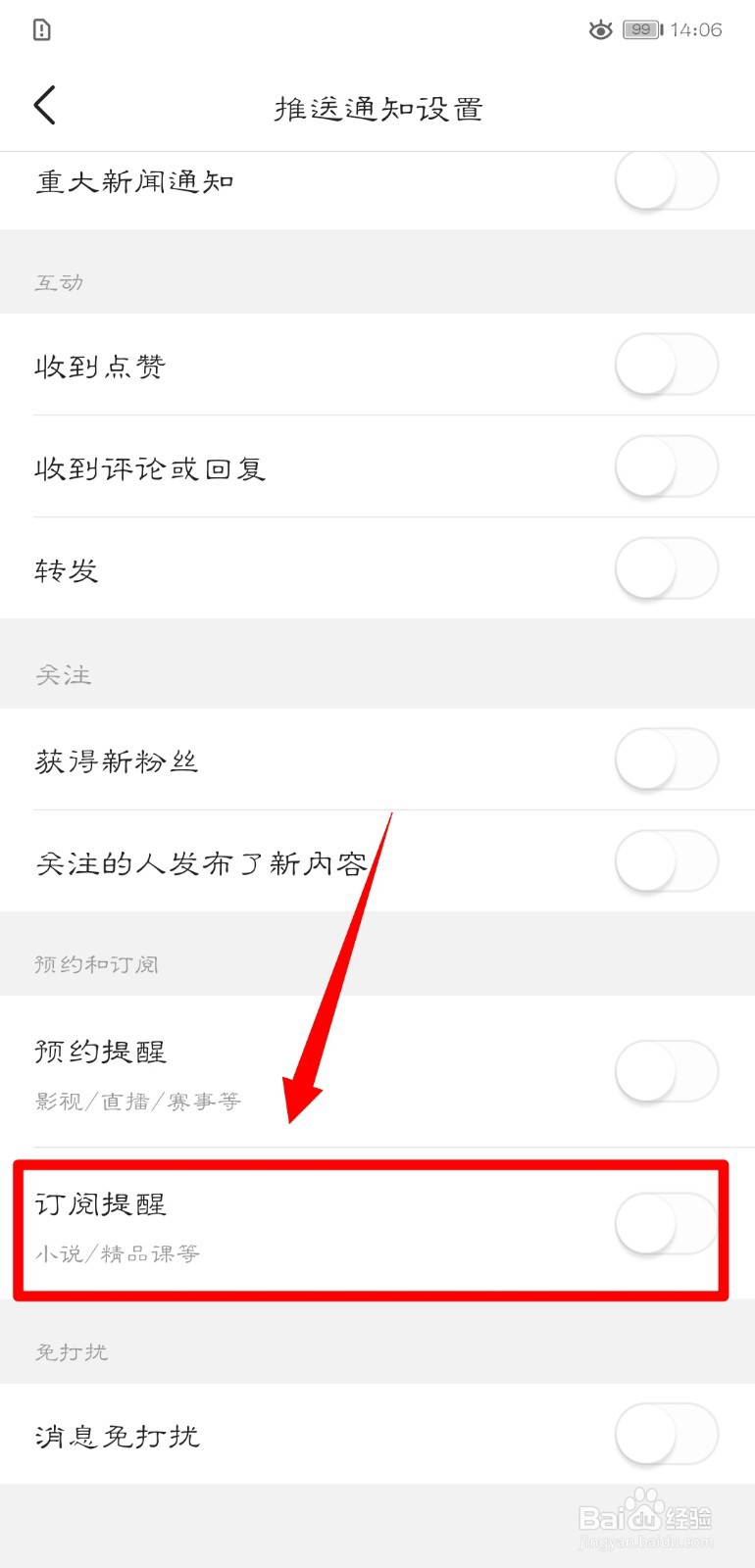Tap the 小说/精品课等 subtitle text

(116, 1254)
